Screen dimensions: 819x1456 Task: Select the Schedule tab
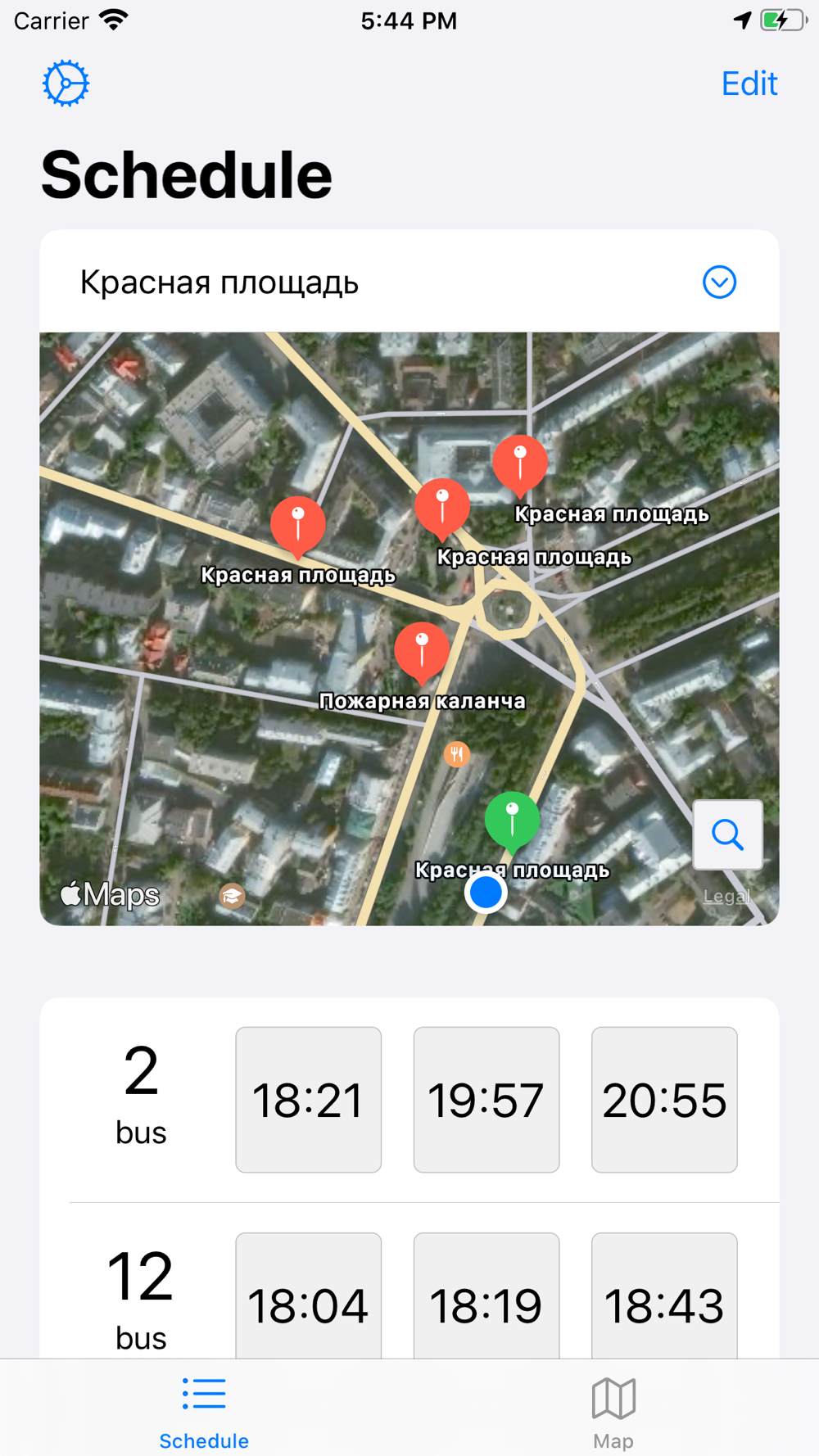pyautogui.click(x=204, y=1412)
